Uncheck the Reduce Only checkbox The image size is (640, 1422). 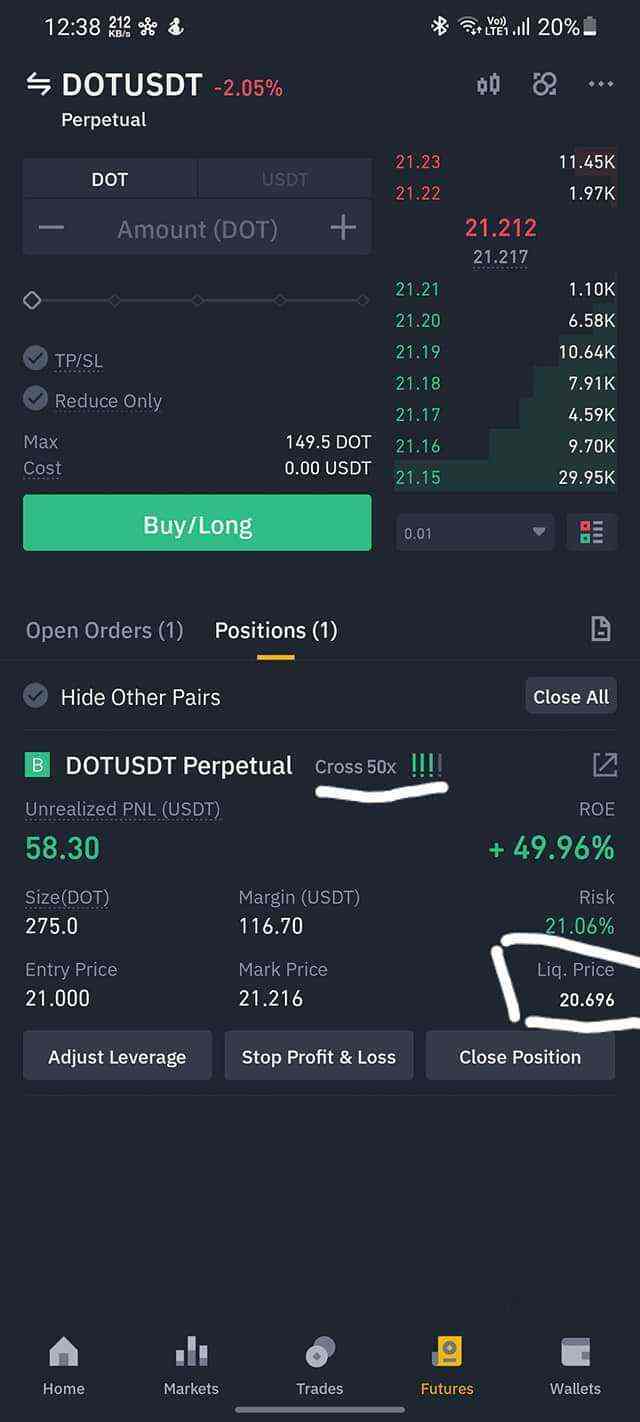coord(36,399)
